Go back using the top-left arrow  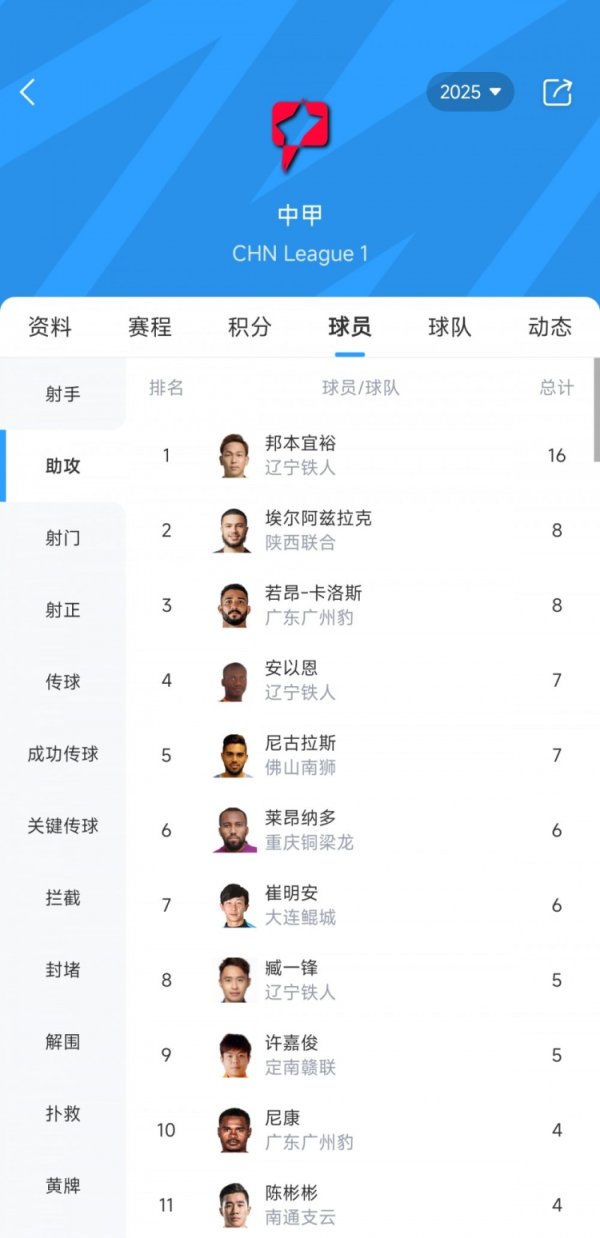[27, 93]
